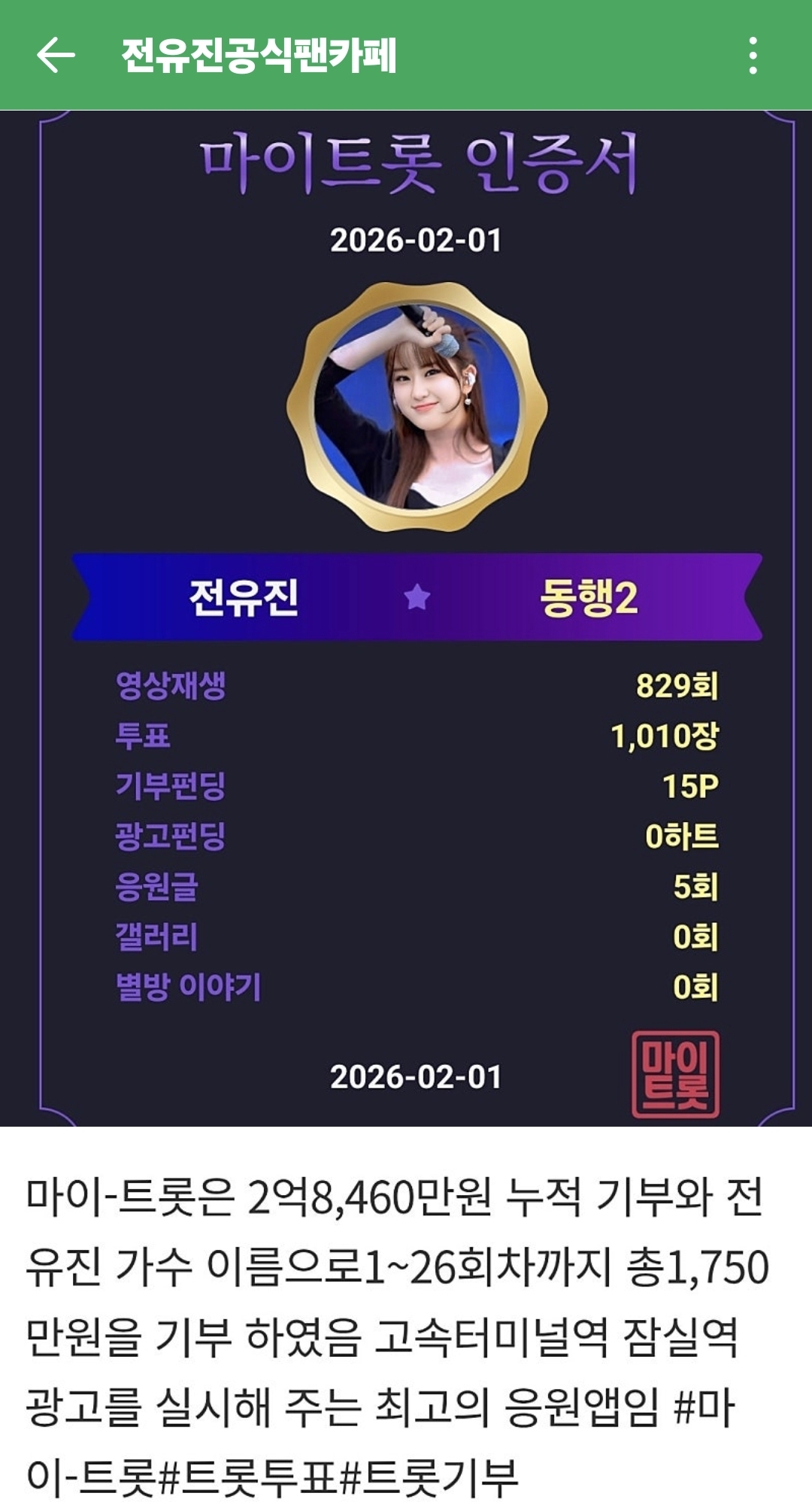
Task: Go back from the 전유진공식팬카페 post
Action: pos(56,56)
